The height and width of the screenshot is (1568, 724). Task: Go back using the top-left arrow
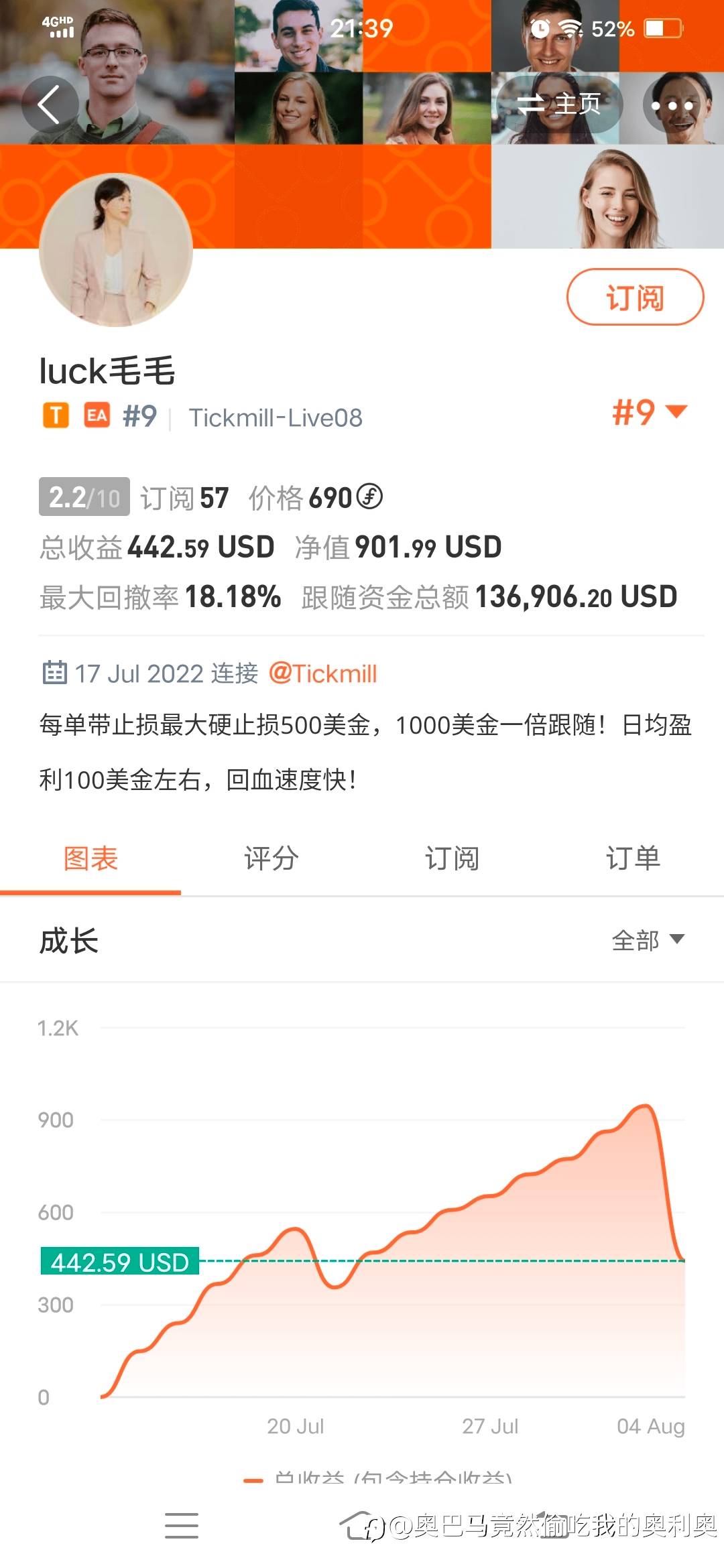[x=50, y=105]
